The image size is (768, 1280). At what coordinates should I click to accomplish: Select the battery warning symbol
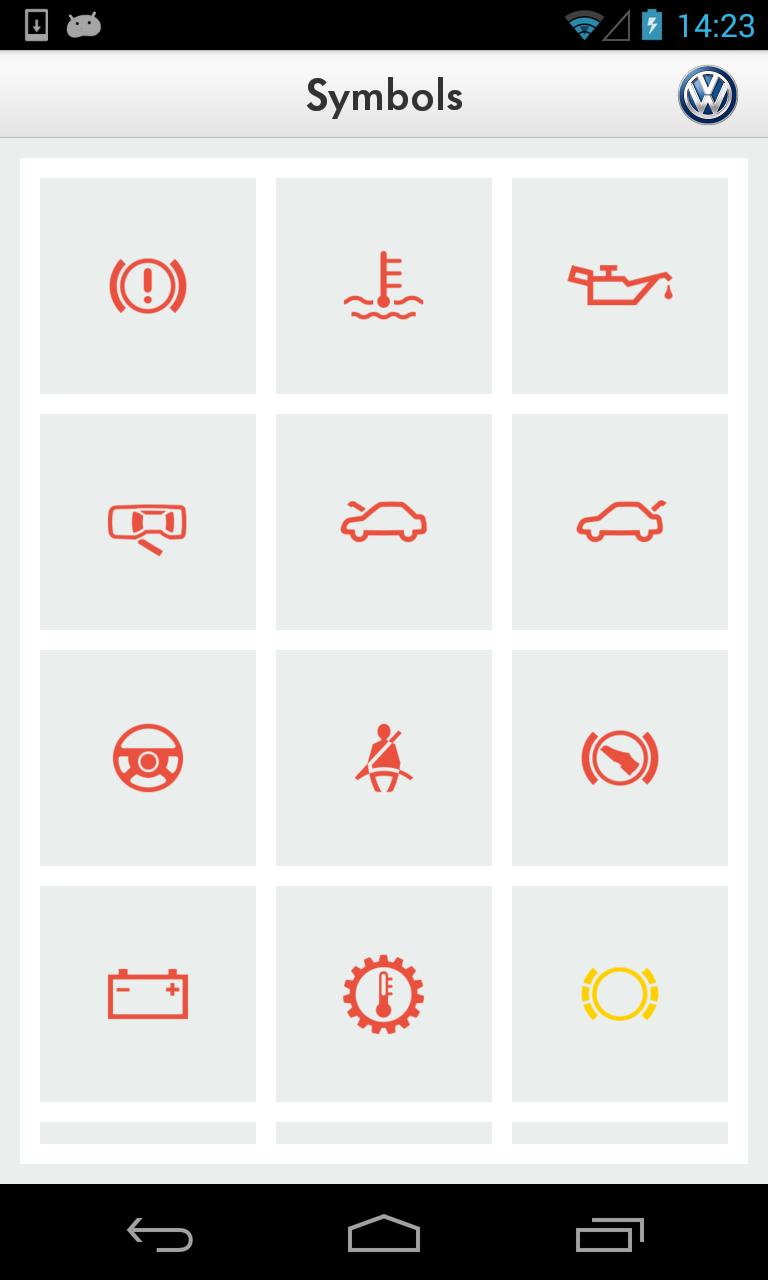148,994
